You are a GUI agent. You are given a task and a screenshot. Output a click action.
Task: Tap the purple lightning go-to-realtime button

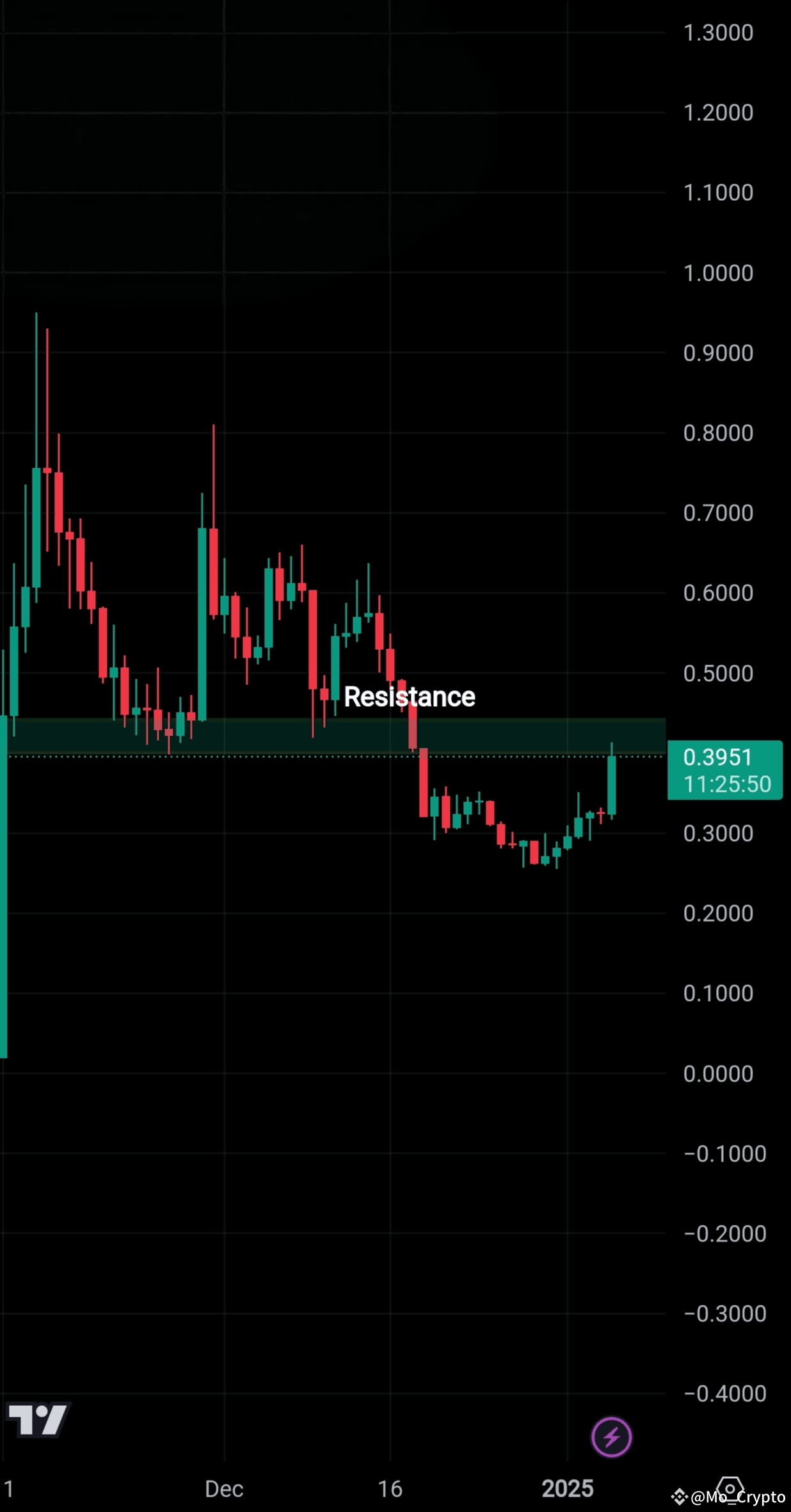(x=611, y=1437)
